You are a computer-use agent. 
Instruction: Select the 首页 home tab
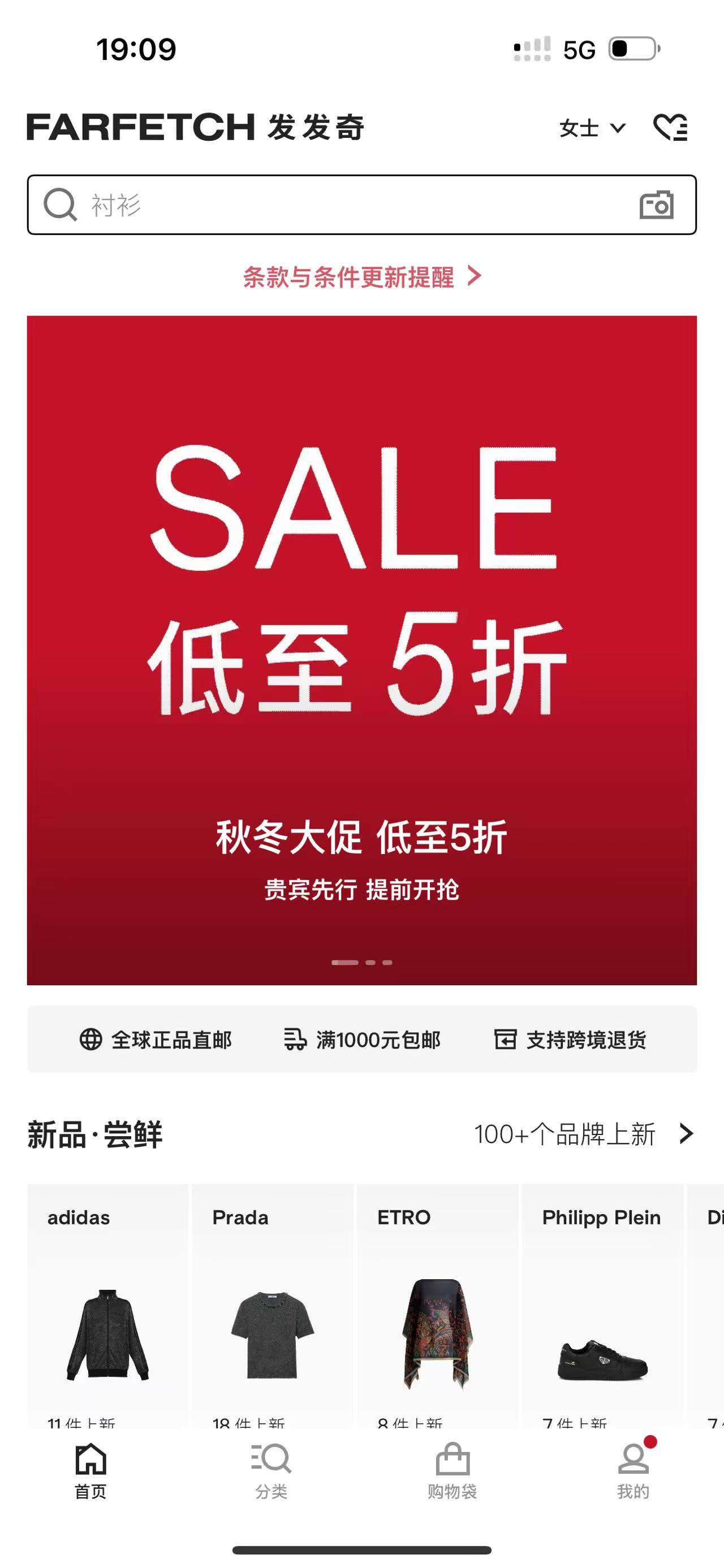coord(90,1471)
